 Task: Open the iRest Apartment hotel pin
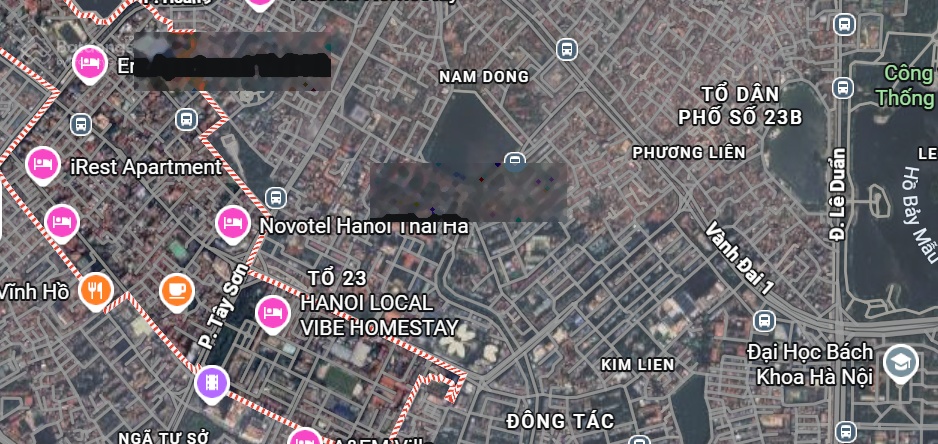[42, 163]
